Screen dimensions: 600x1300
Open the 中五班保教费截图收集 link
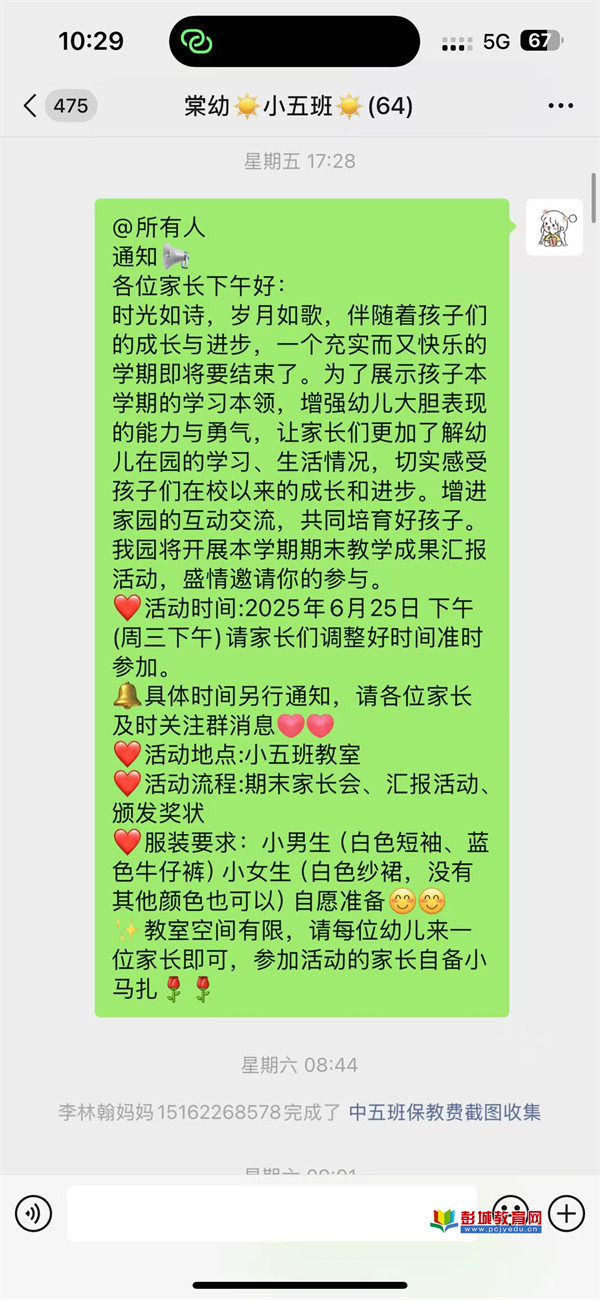[444, 1112]
